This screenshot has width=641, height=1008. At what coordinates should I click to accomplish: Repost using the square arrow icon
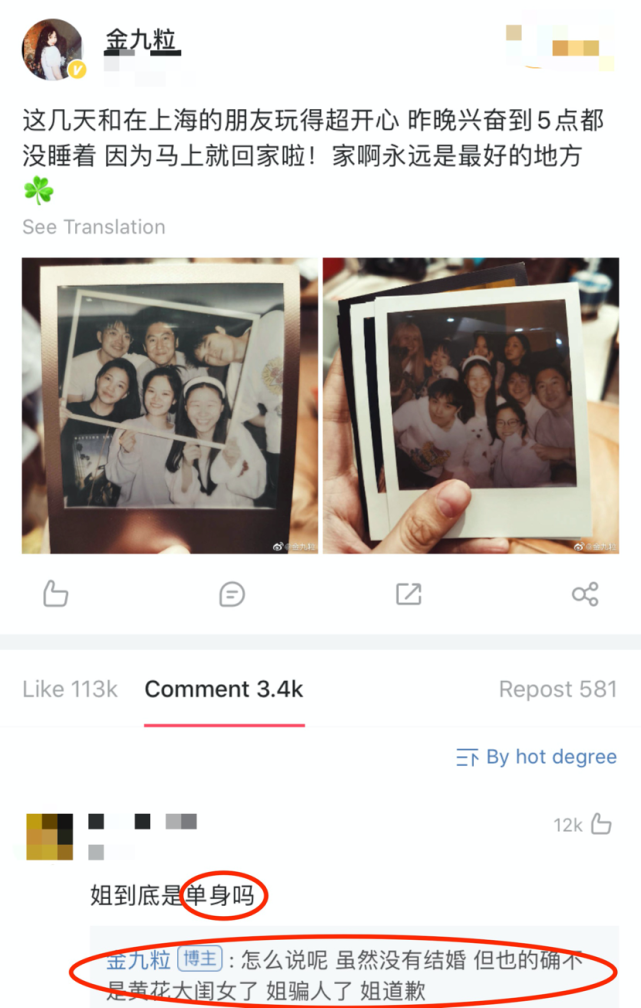(x=408, y=594)
